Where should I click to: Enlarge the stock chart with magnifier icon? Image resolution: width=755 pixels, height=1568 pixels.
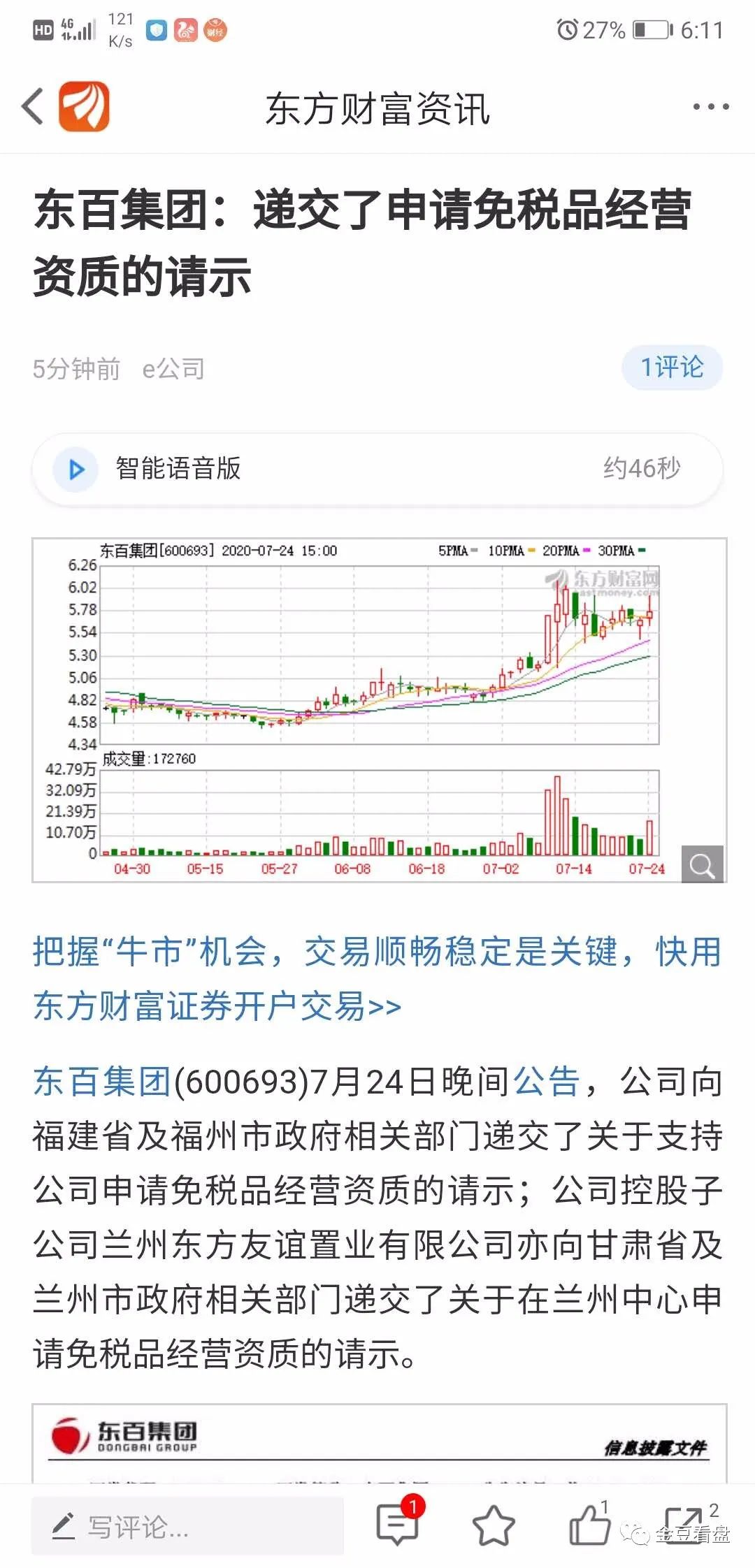[702, 864]
